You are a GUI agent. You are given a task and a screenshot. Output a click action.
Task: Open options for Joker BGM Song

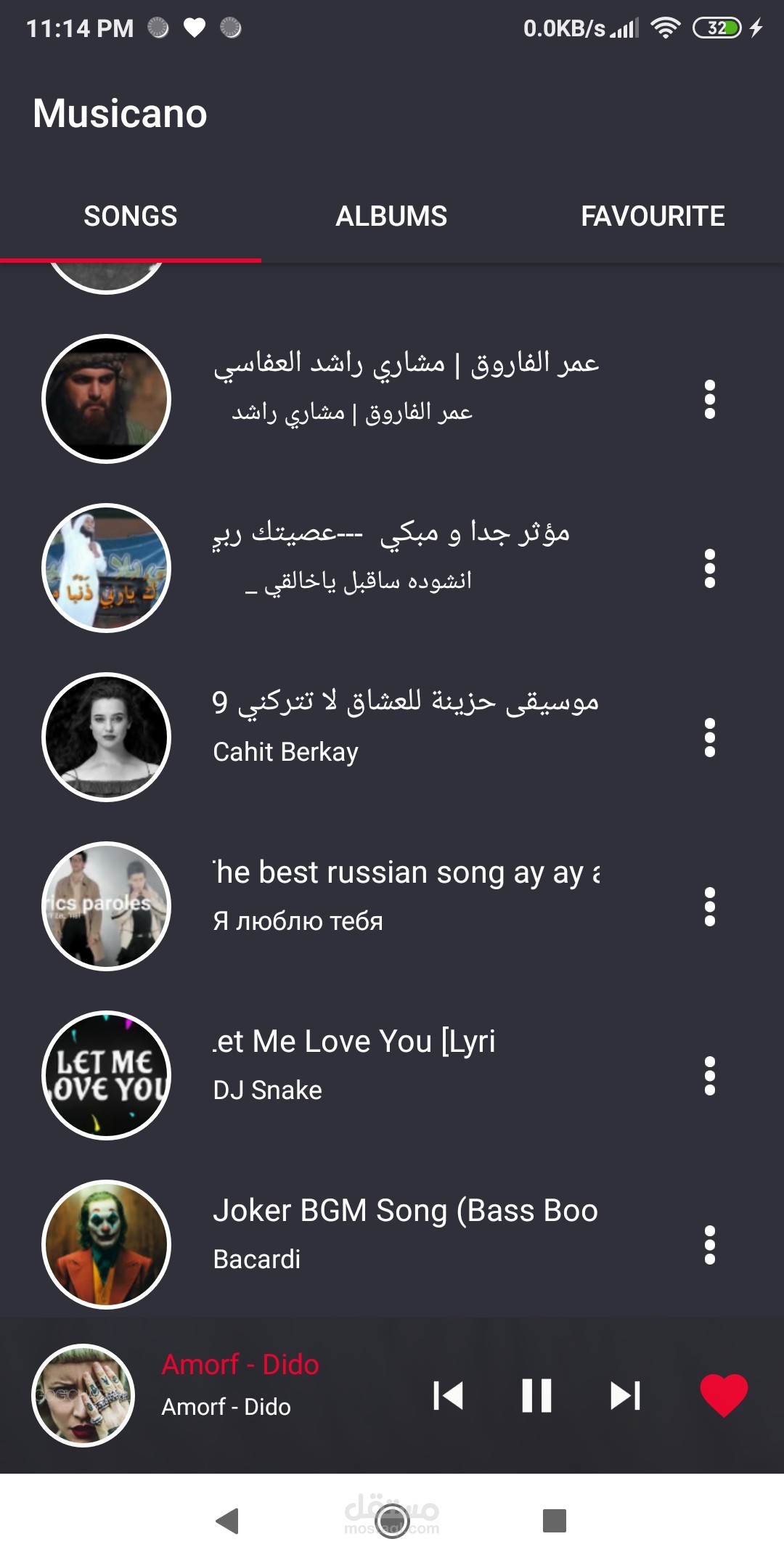tap(710, 1244)
